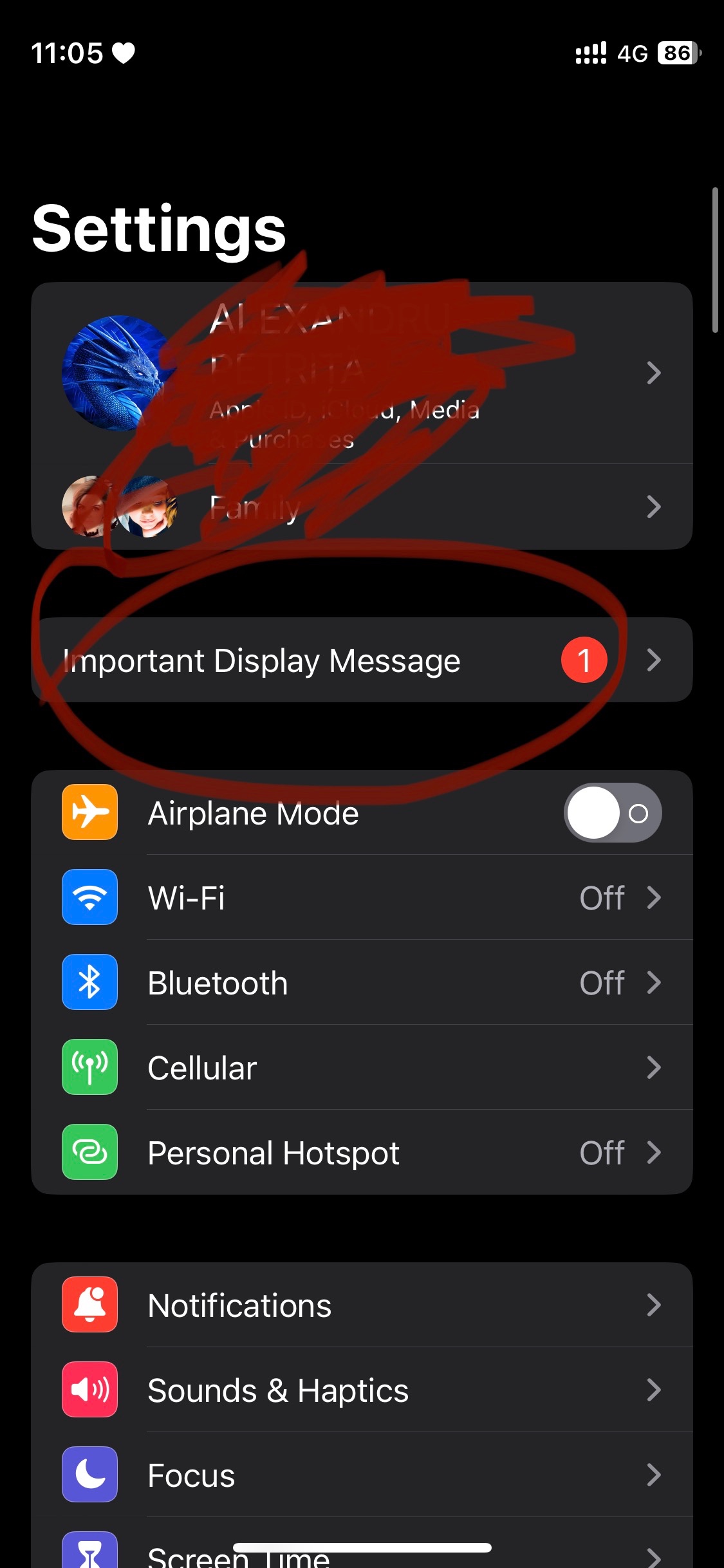Screen dimensions: 724x1568
Task: Open Bluetooth settings
Action: pyautogui.click(x=362, y=982)
